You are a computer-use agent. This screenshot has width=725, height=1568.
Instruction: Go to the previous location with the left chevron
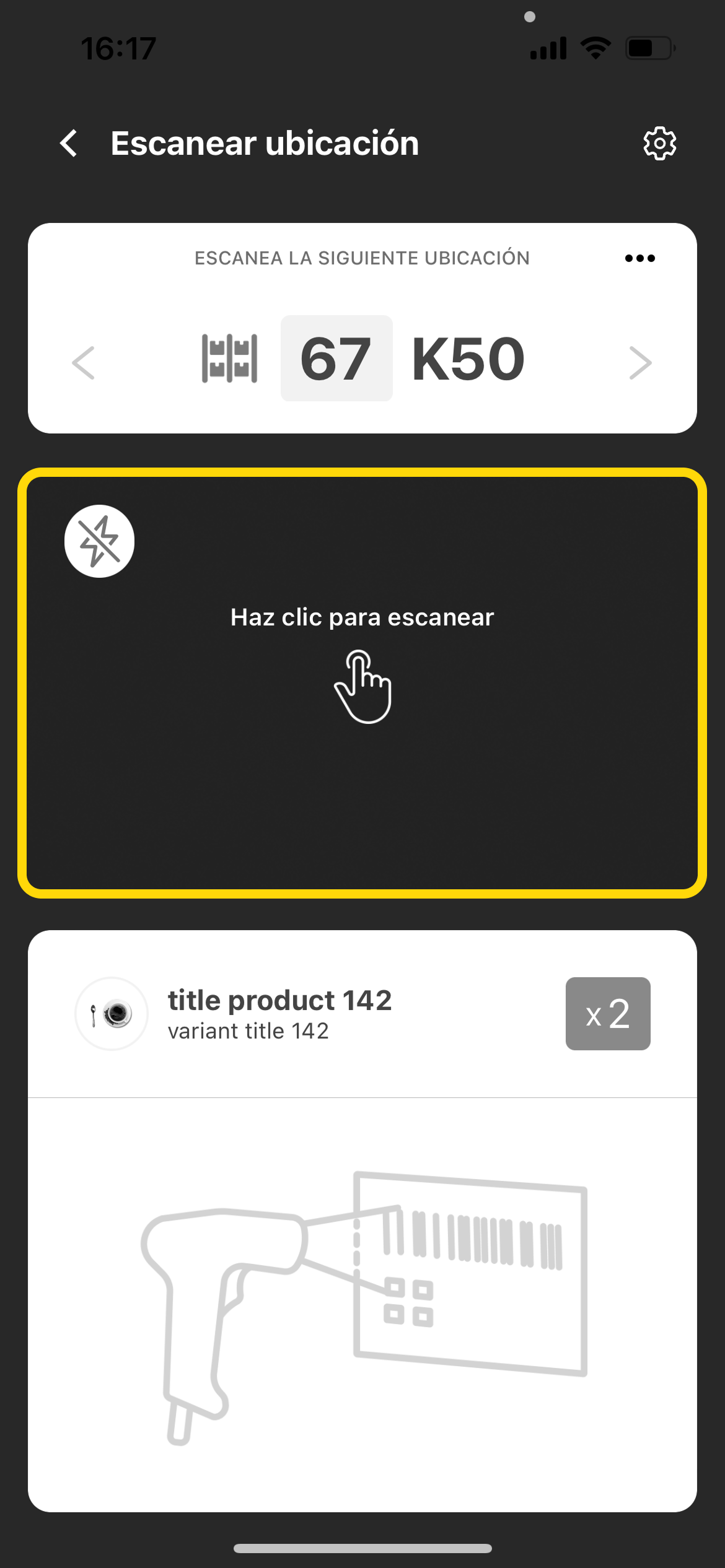84,362
